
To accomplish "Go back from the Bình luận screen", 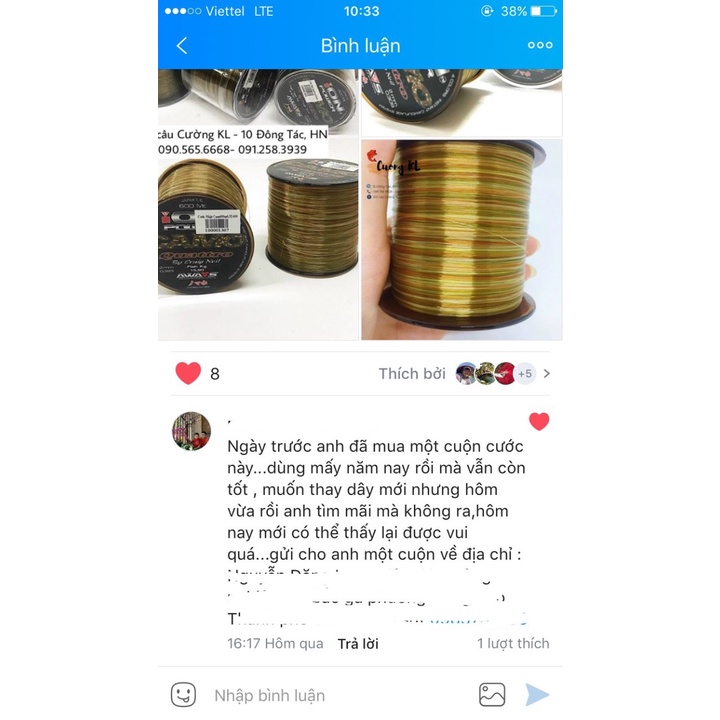I will pyautogui.click(x=182, y=45).
